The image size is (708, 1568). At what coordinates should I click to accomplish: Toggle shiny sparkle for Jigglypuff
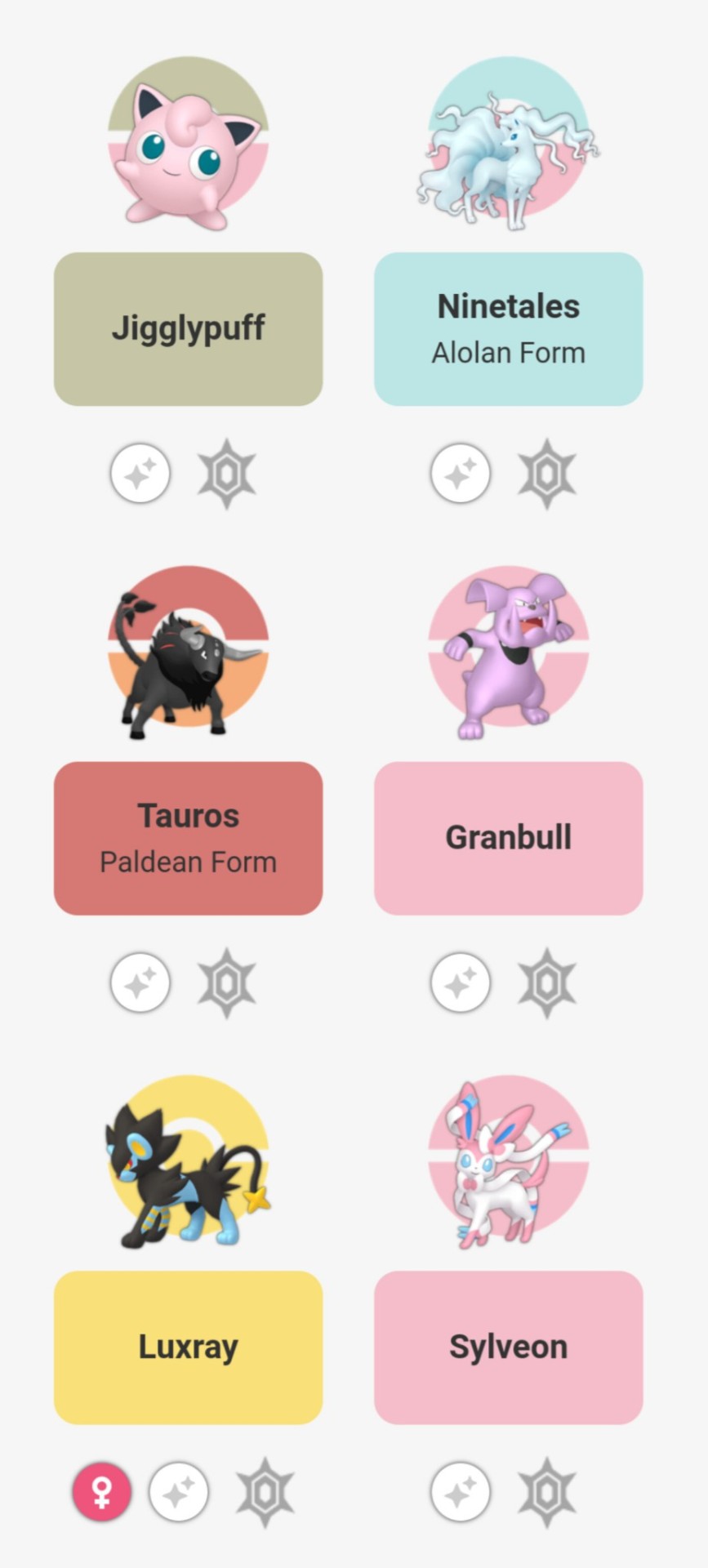pyautogui.click(x=140, y=474)
